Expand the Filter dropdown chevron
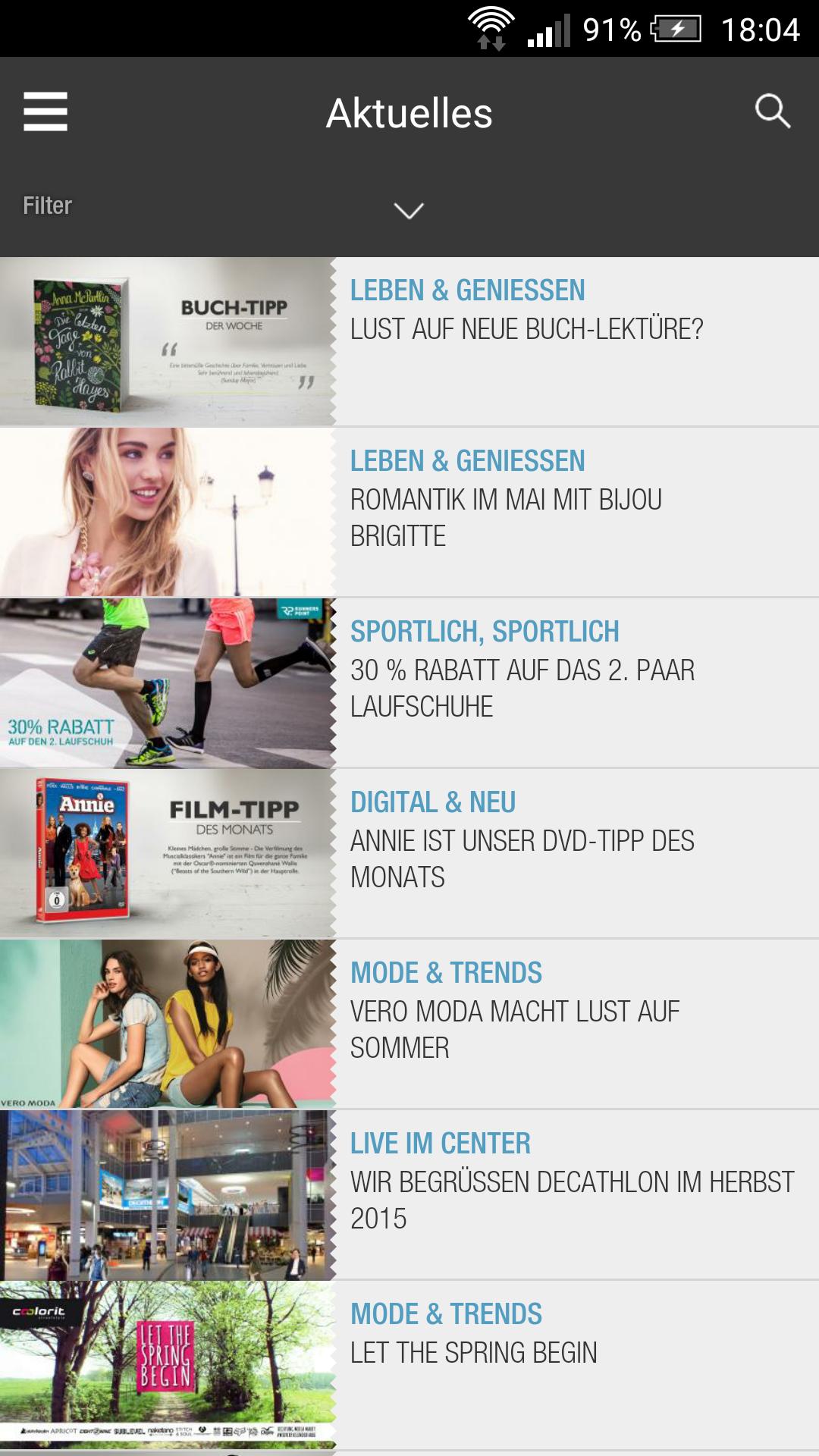The image size is (819, 1456). point(409,210)
